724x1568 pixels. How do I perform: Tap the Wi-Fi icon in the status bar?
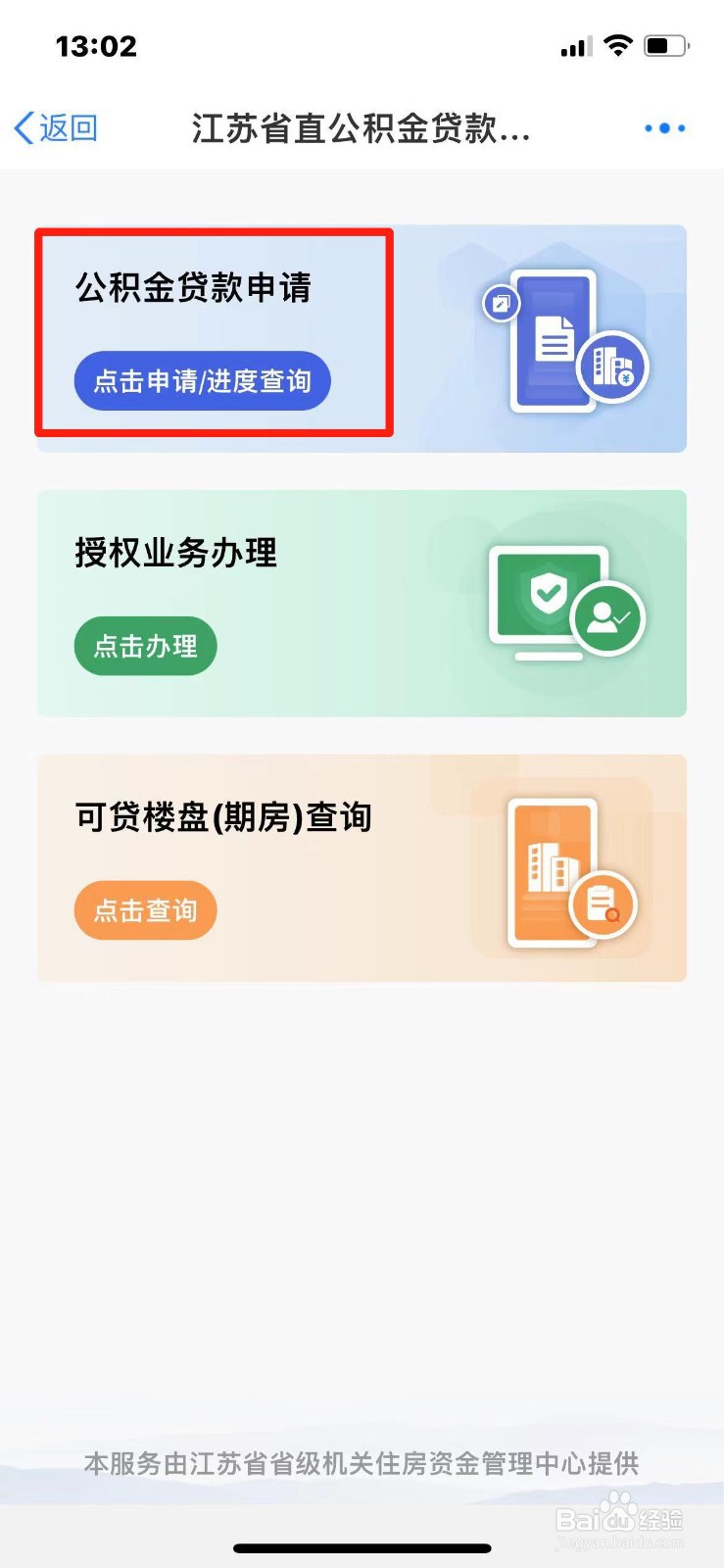[619, 44]
